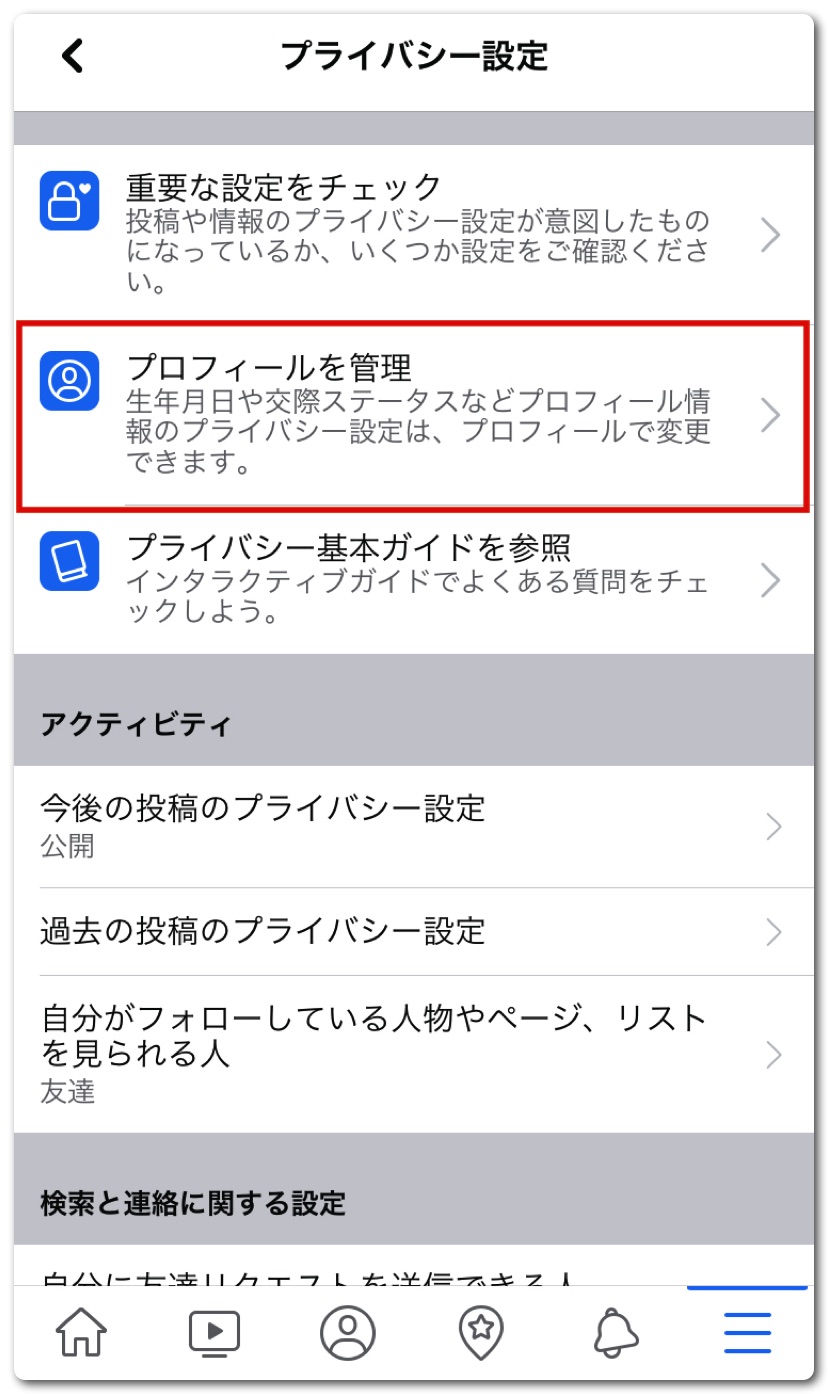Open 今後の投稿のプライバシー設定
The image size is (828, 1394).
pos(410,826)
